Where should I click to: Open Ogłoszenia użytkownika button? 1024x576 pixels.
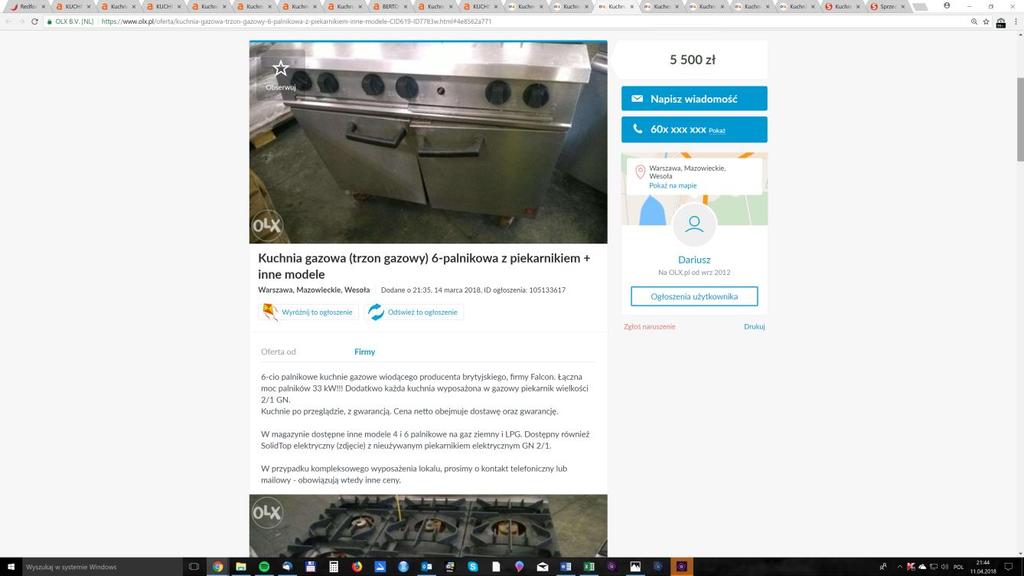coord(694,296)
